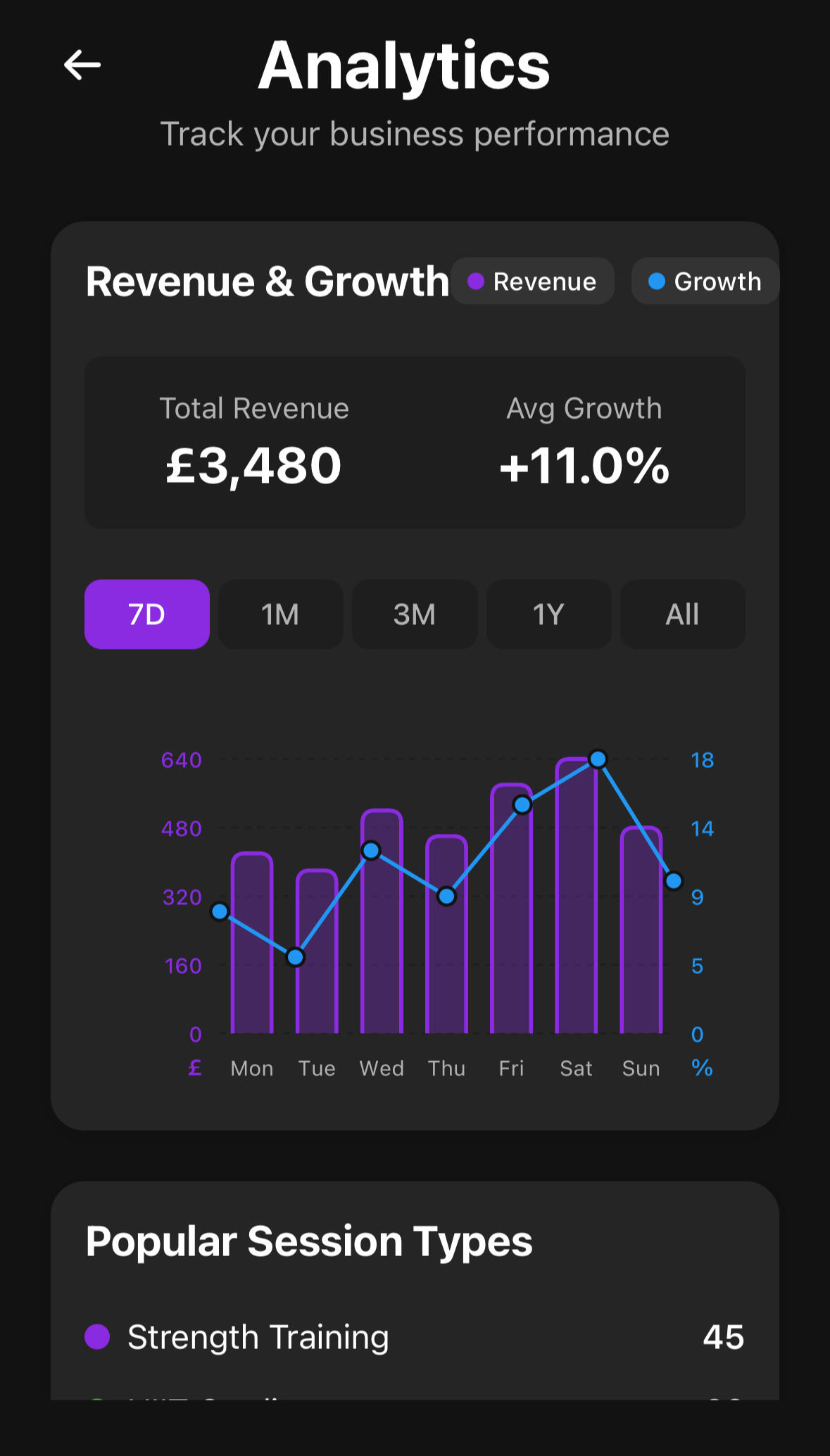This screenshot has height=1456, width=830.
Task: Click the Total Revenue figure
Action: click(253, 464)
